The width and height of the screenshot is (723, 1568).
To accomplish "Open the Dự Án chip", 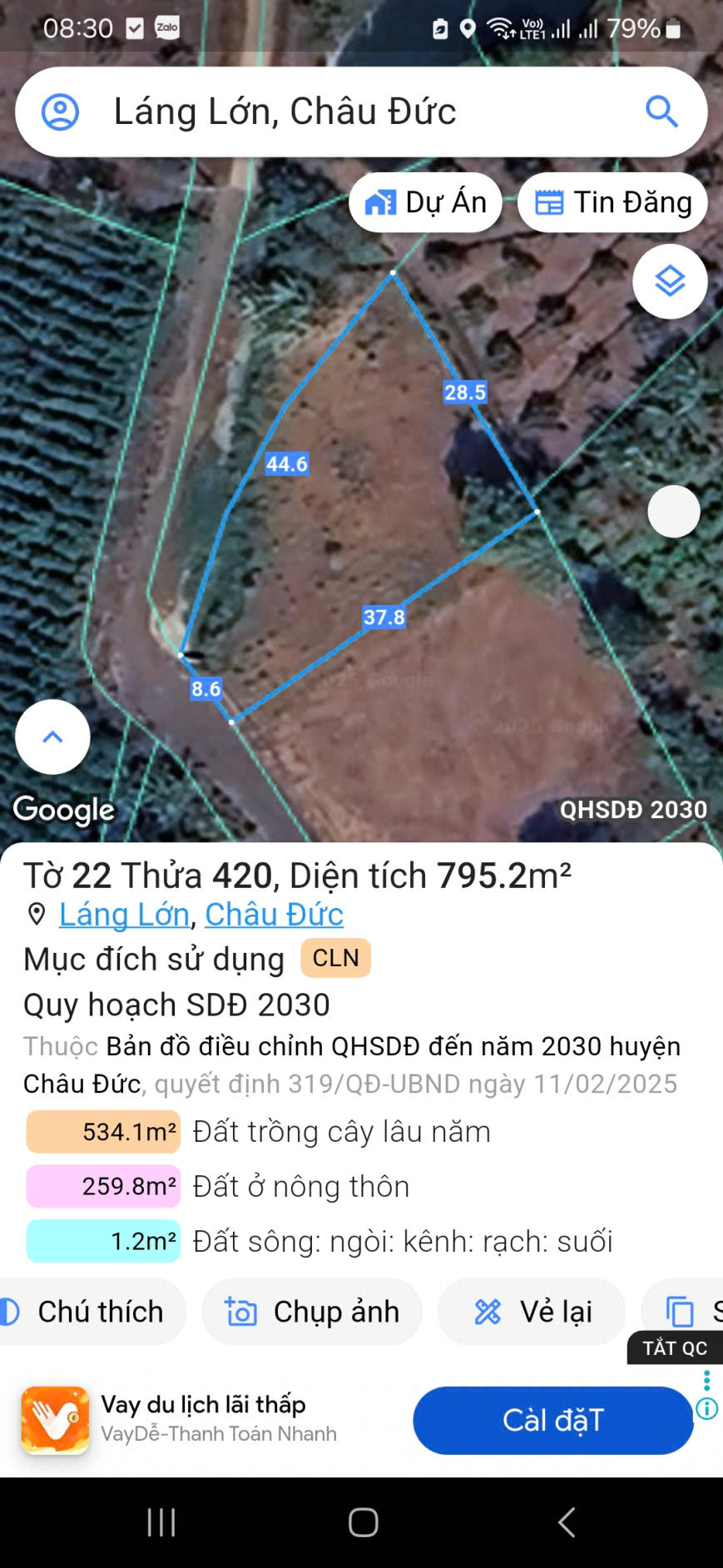I will tap(425, 202).
